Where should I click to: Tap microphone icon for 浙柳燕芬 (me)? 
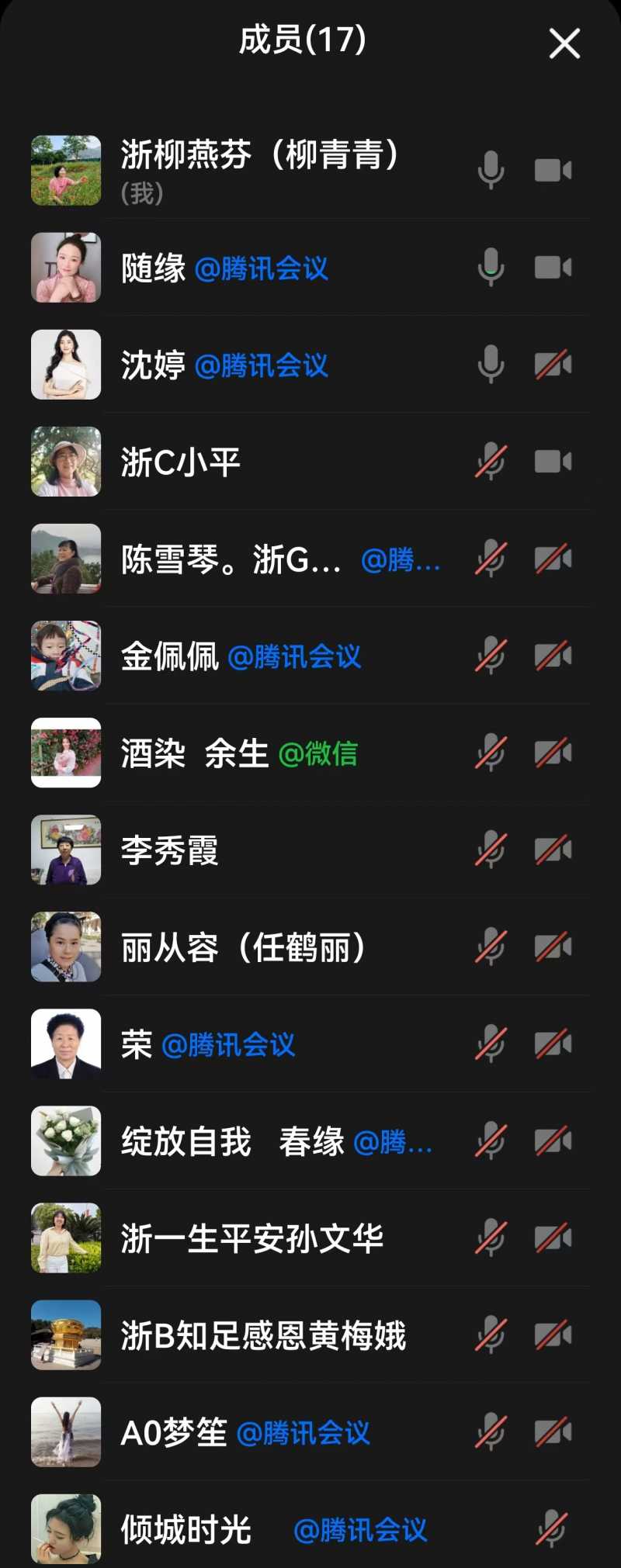[x=491, y=170]
